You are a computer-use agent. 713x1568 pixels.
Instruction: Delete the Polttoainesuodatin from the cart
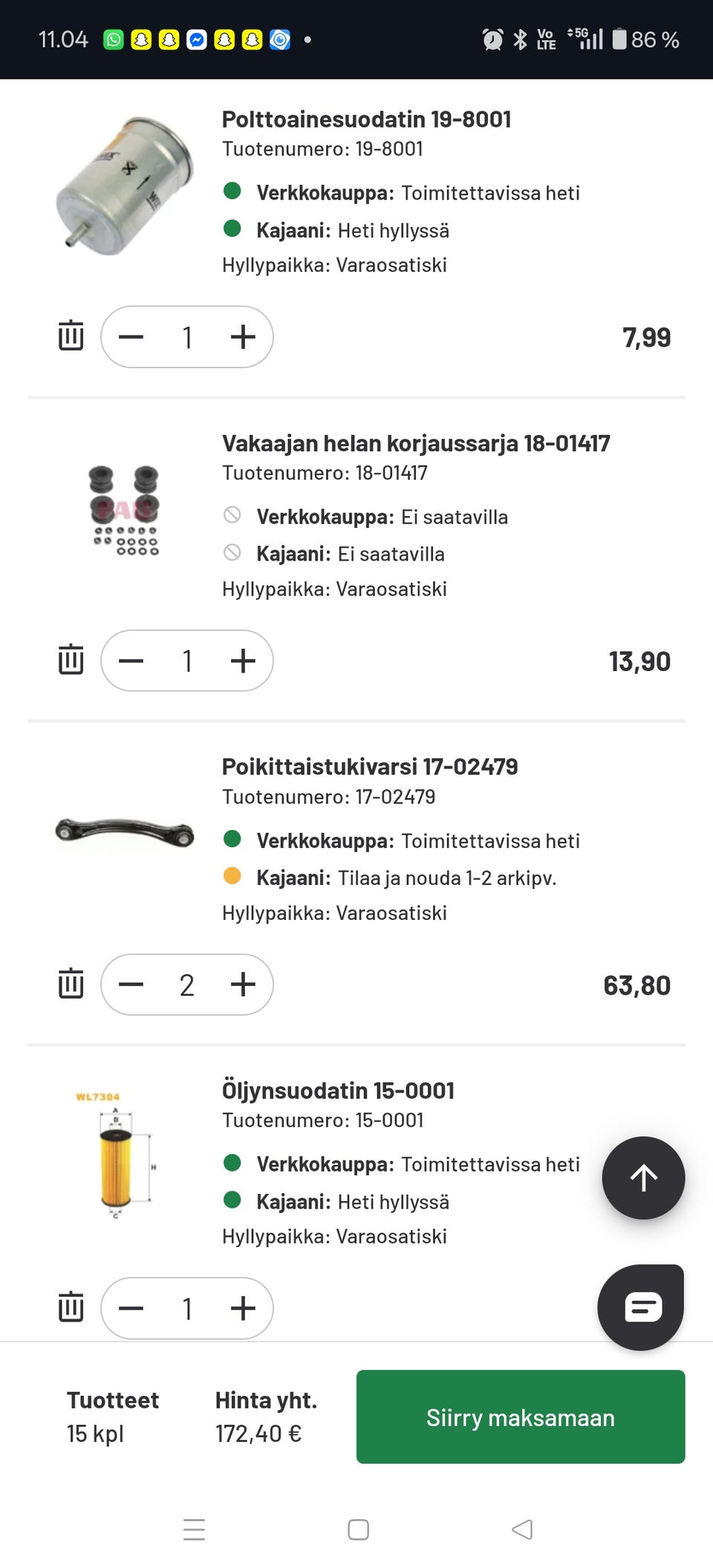click(x=71, y=337)
